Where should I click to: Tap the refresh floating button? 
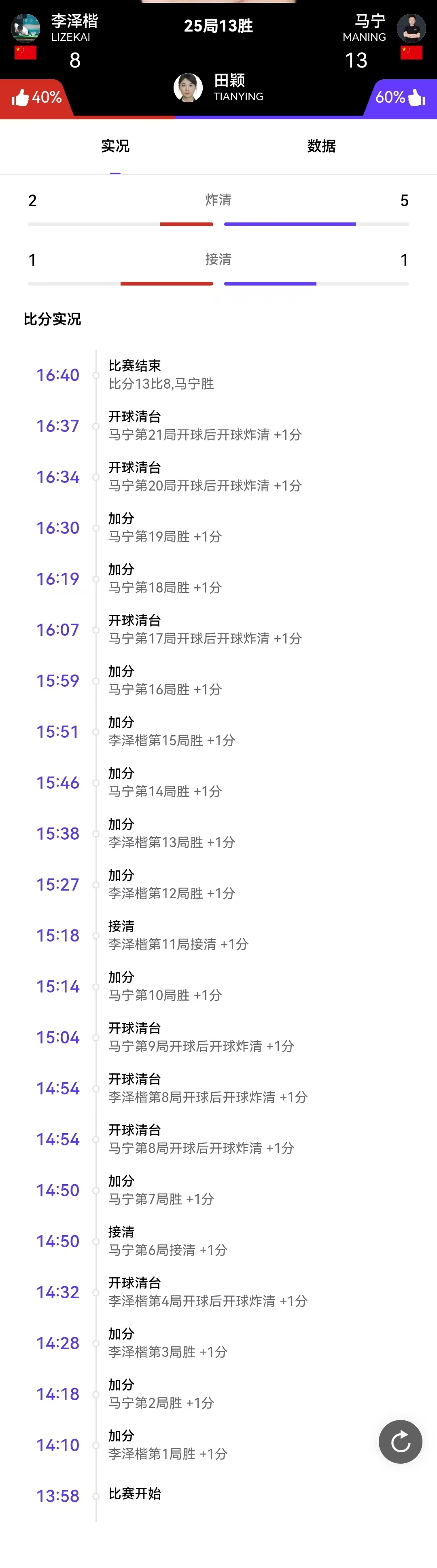(x=400, y=1441)
